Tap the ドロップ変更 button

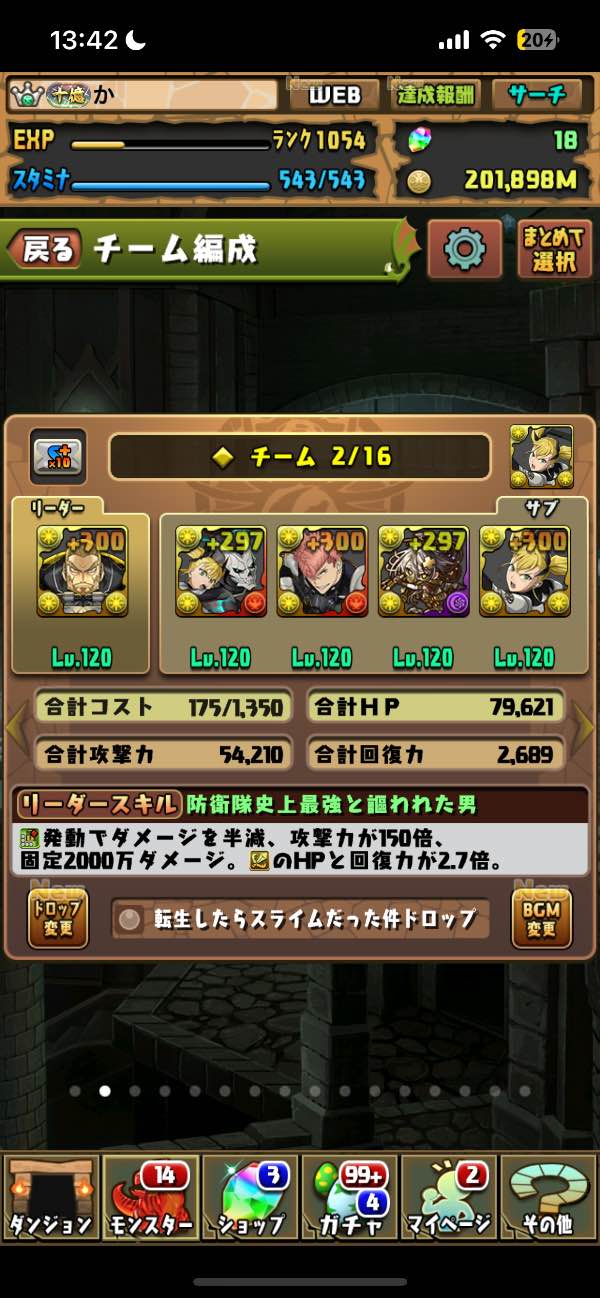58,917
